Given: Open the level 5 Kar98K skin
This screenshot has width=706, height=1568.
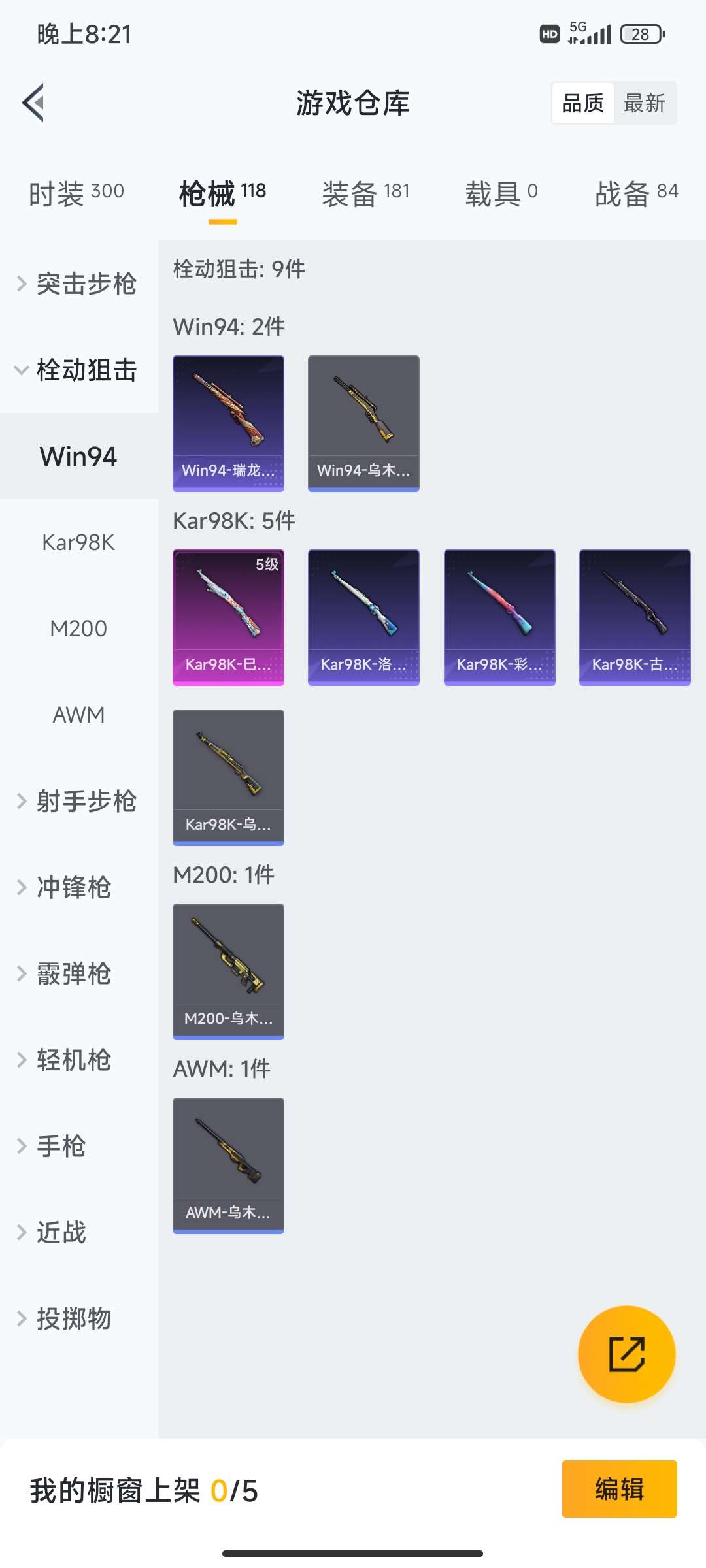Looking at the screenshot, I should [x=228, y=616].
